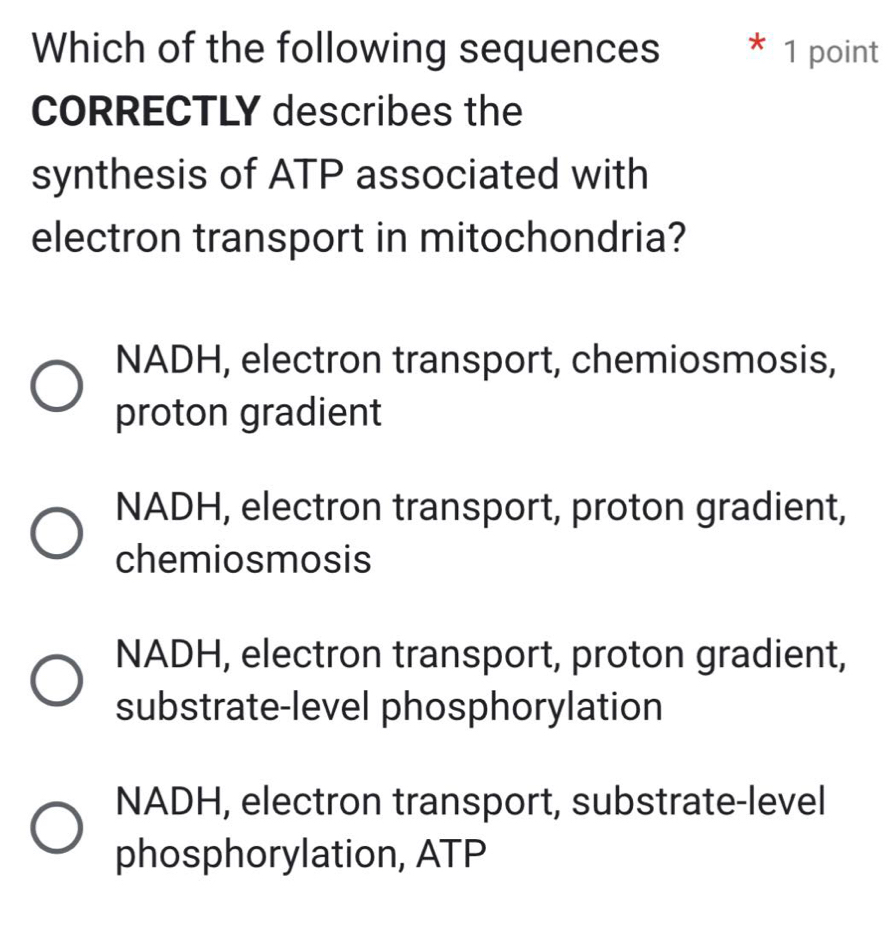
Task: Pick the third answer radio button
Action: 57,679
